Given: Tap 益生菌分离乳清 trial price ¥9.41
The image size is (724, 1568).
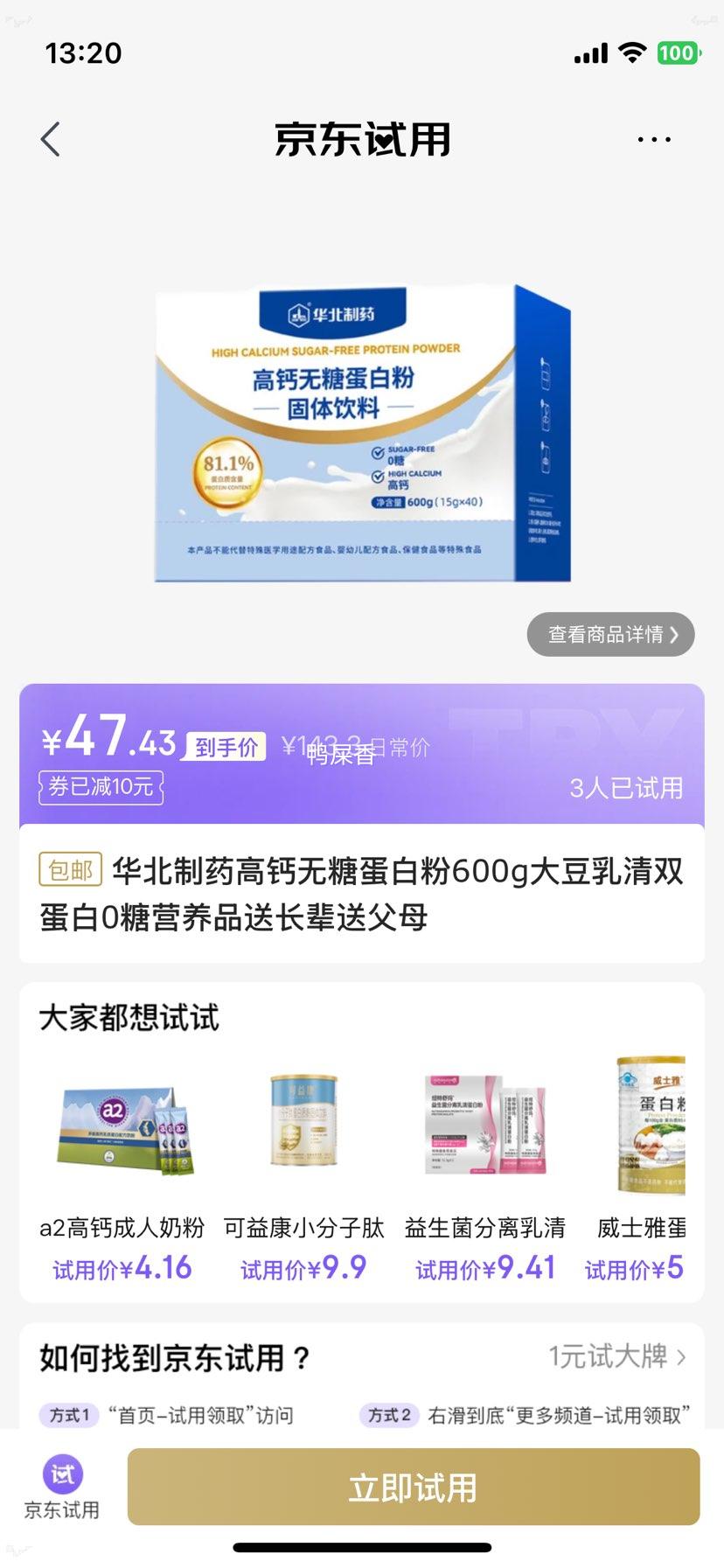Looking at the screenshot, I should pos(485,1268).
